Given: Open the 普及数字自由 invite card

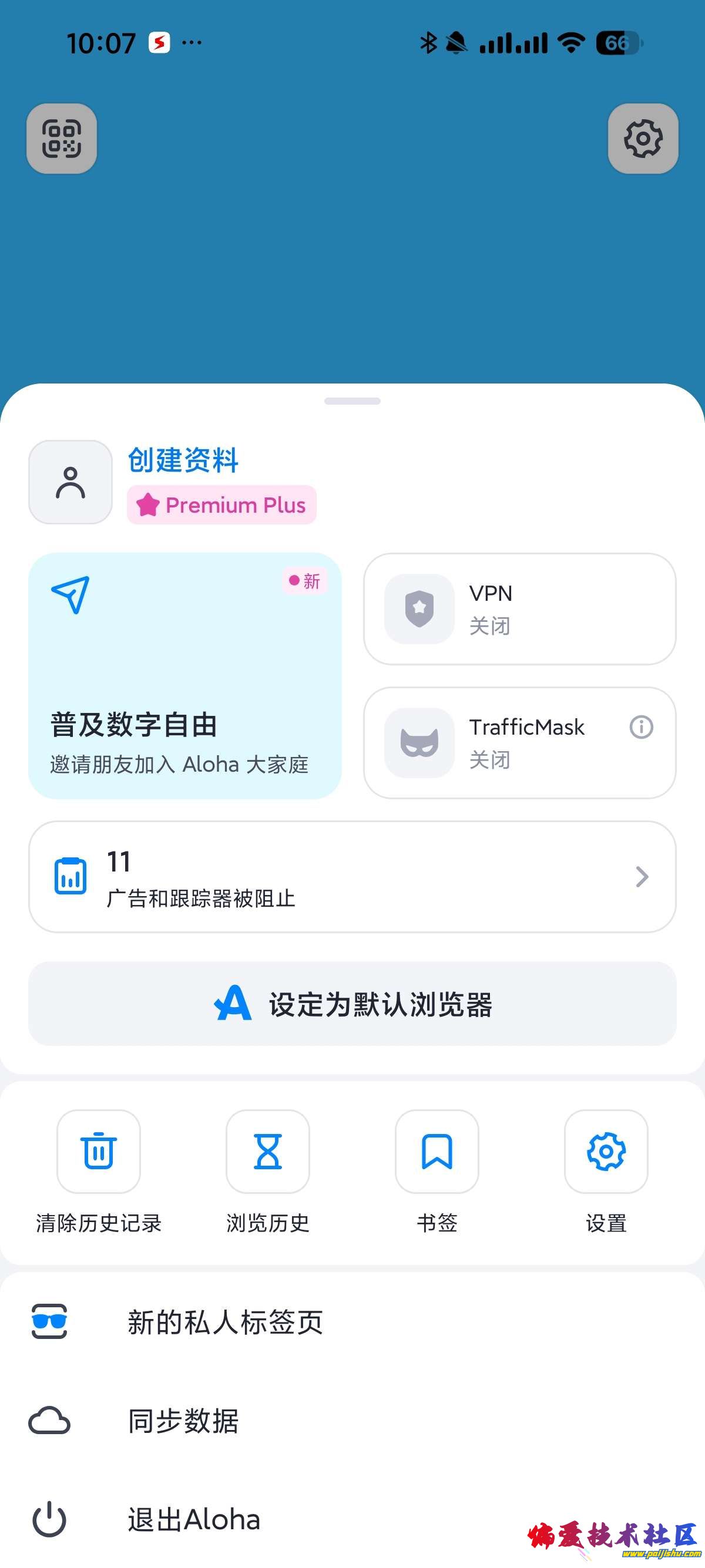Looking at the screenshot, I should pos(185,676).
